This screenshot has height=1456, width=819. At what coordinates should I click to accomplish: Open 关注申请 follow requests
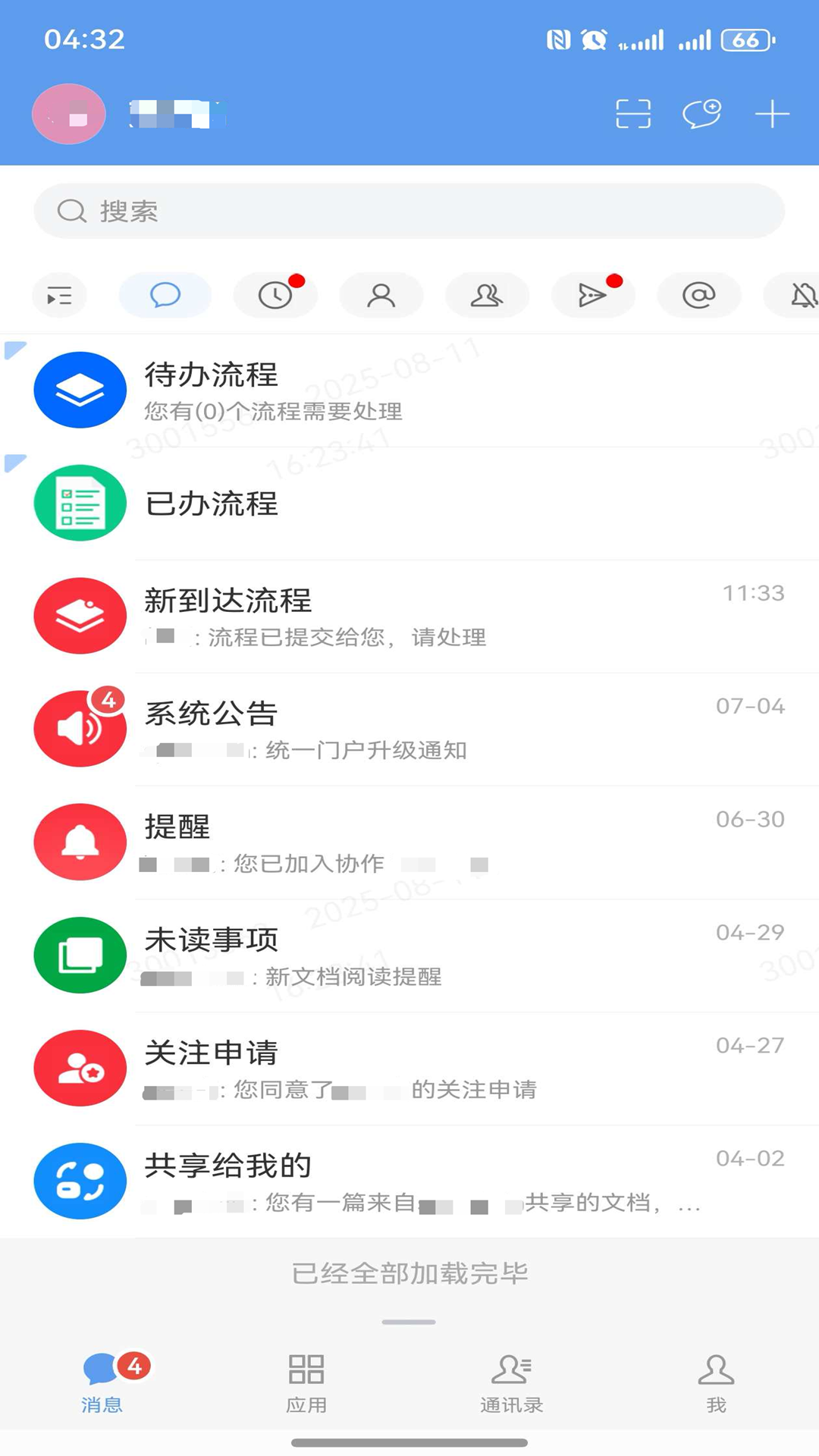click(x=409, y=1068)
